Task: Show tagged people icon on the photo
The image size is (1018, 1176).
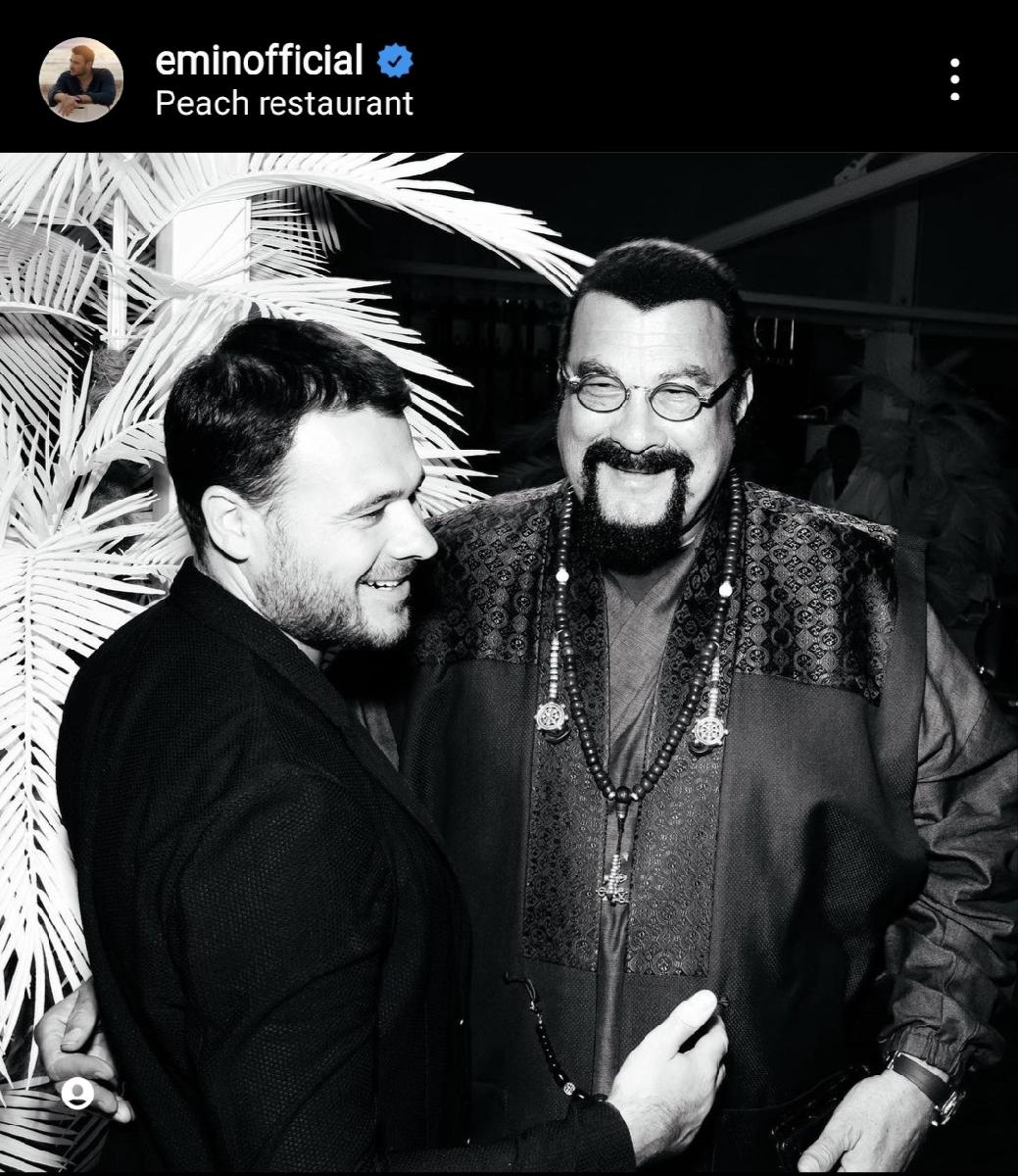Action: [x=77, y=1094]
